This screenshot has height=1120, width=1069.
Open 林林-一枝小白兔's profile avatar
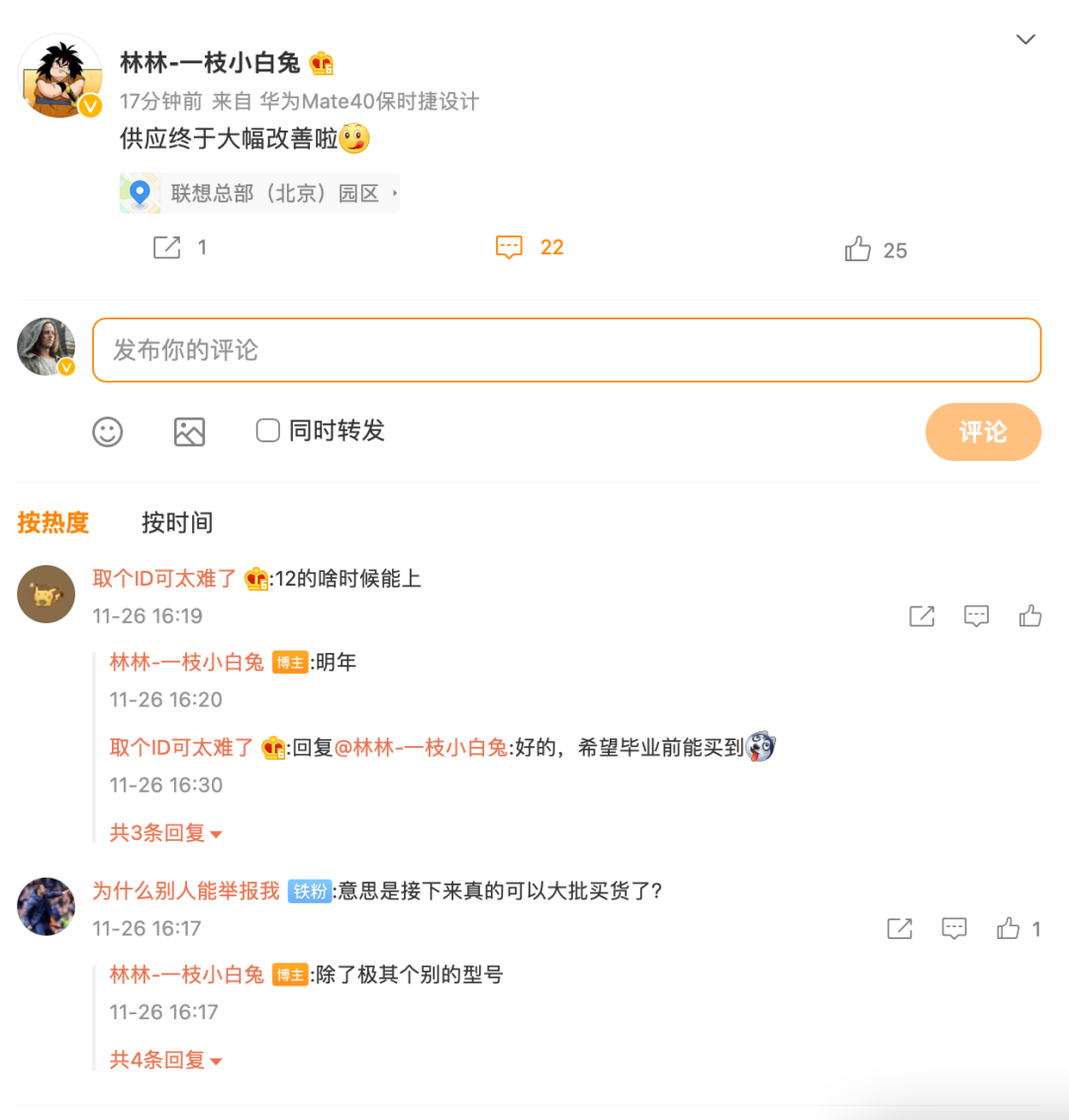[60, 76]
